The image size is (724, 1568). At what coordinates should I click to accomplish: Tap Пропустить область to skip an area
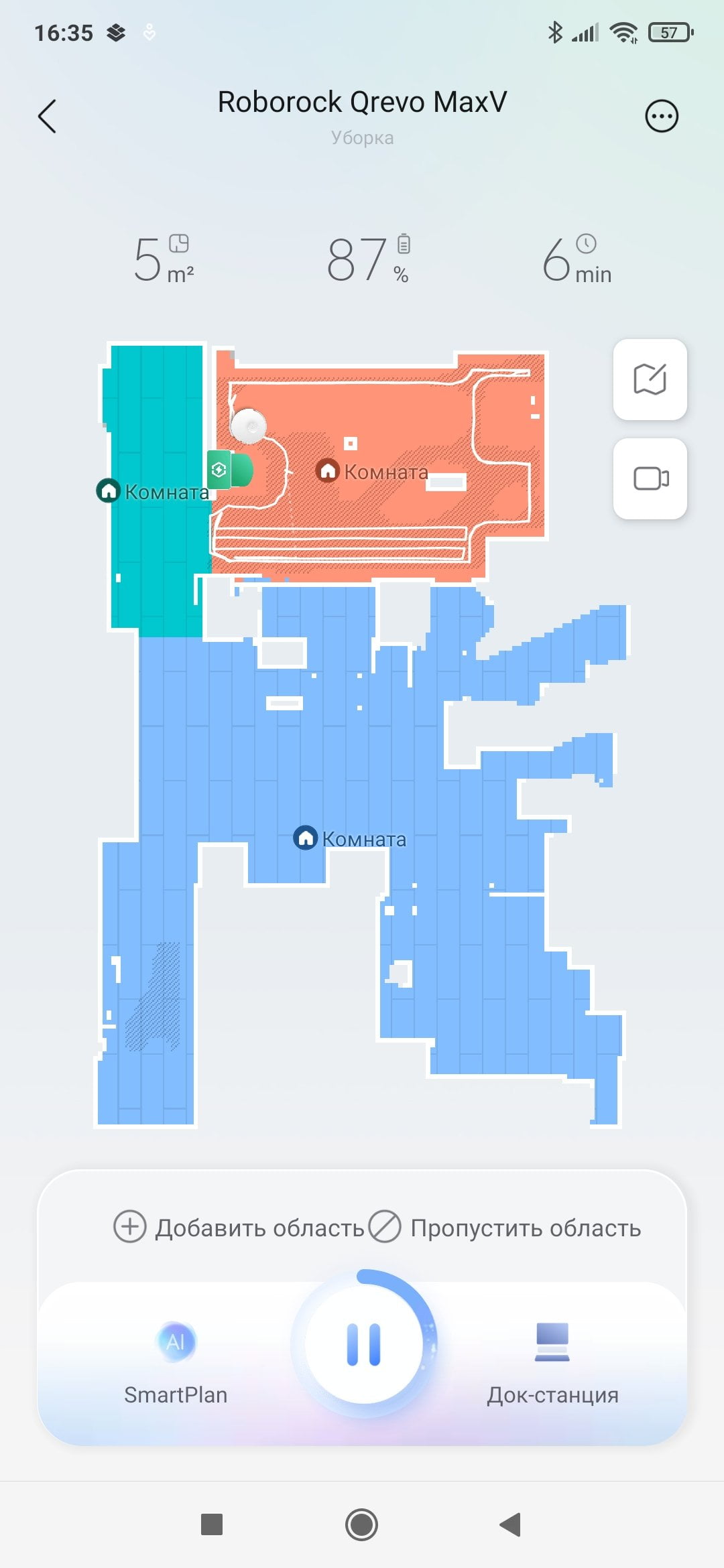tap(505, 1228)
